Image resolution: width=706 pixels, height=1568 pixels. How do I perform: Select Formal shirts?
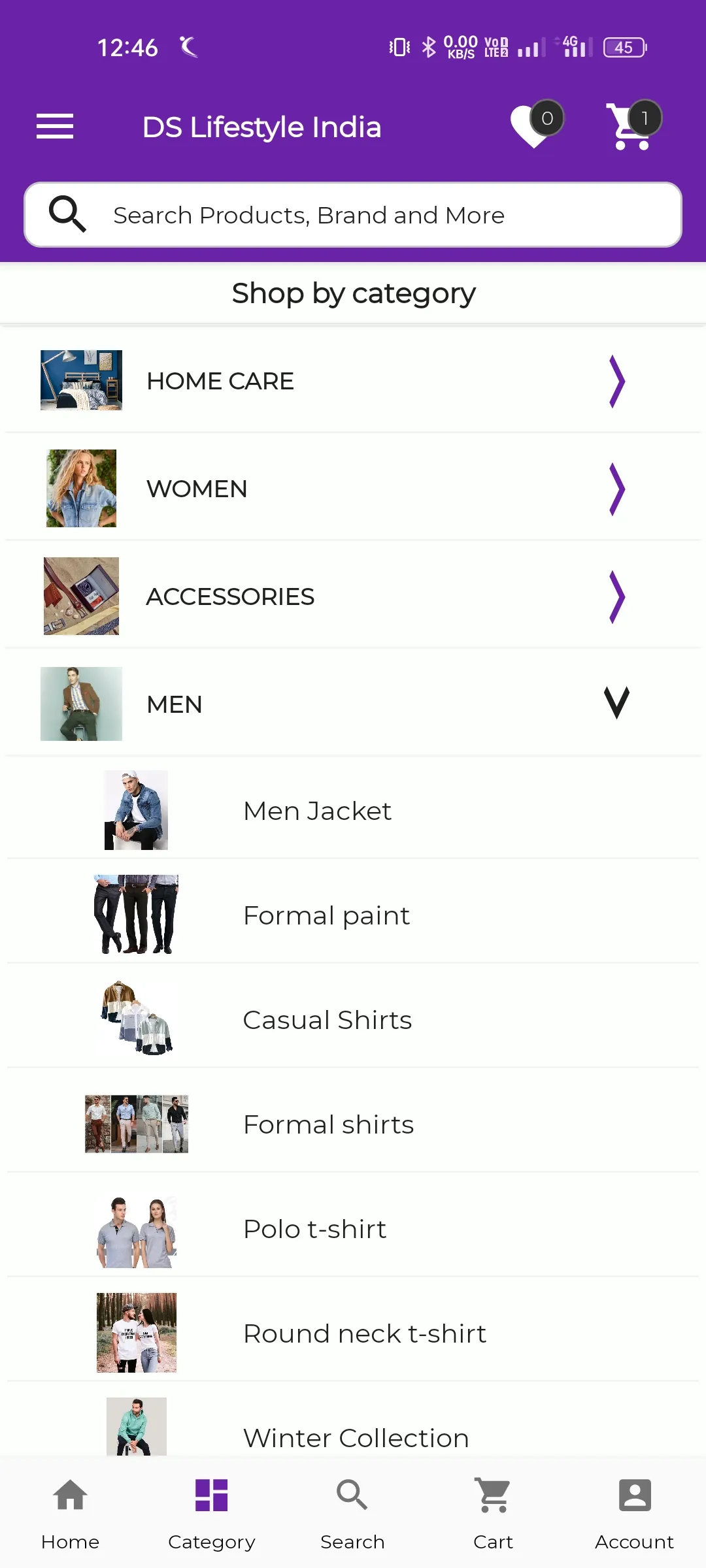point(353,1124)
